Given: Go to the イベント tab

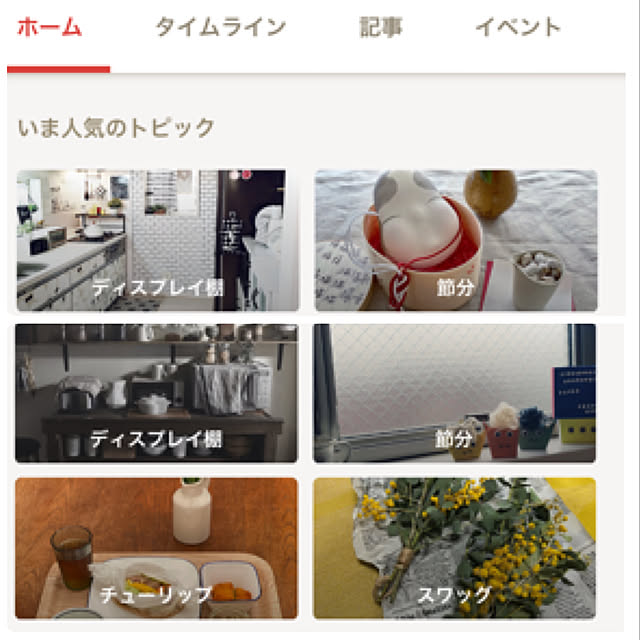Looking at the screenshot, I should [517, 28].
